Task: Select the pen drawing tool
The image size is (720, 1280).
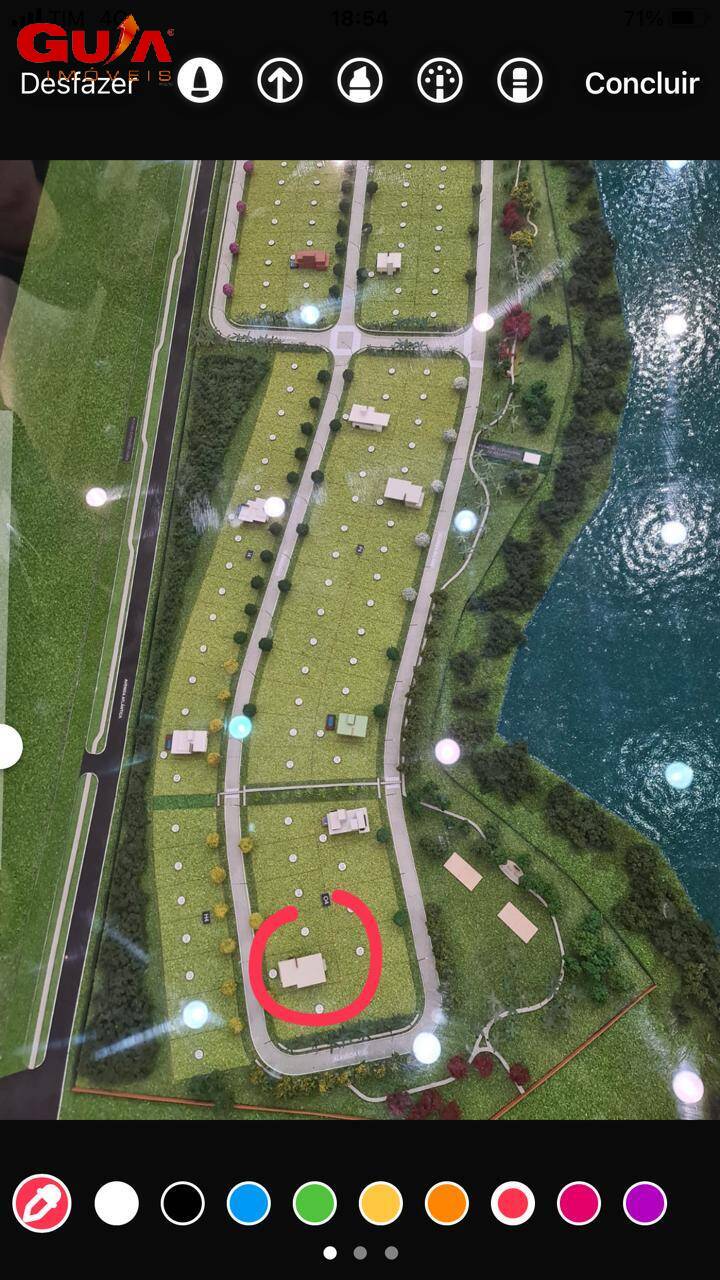Action: [x=200, y=81]
